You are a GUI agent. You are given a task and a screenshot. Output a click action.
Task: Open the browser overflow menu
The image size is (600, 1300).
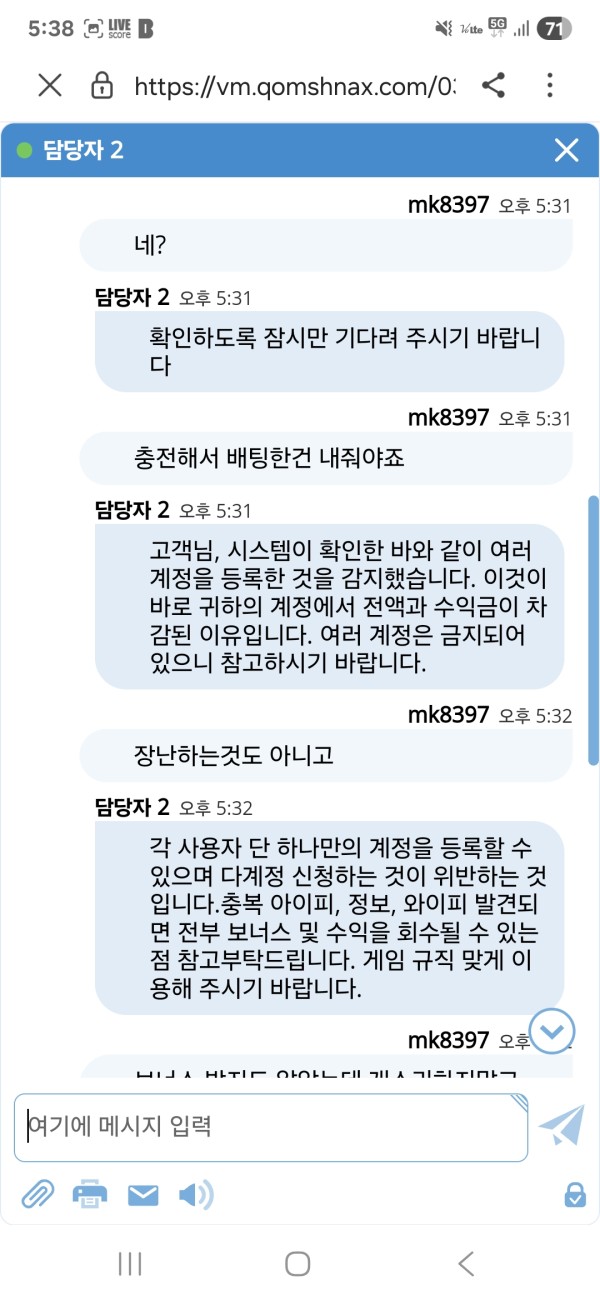point(549,85)
